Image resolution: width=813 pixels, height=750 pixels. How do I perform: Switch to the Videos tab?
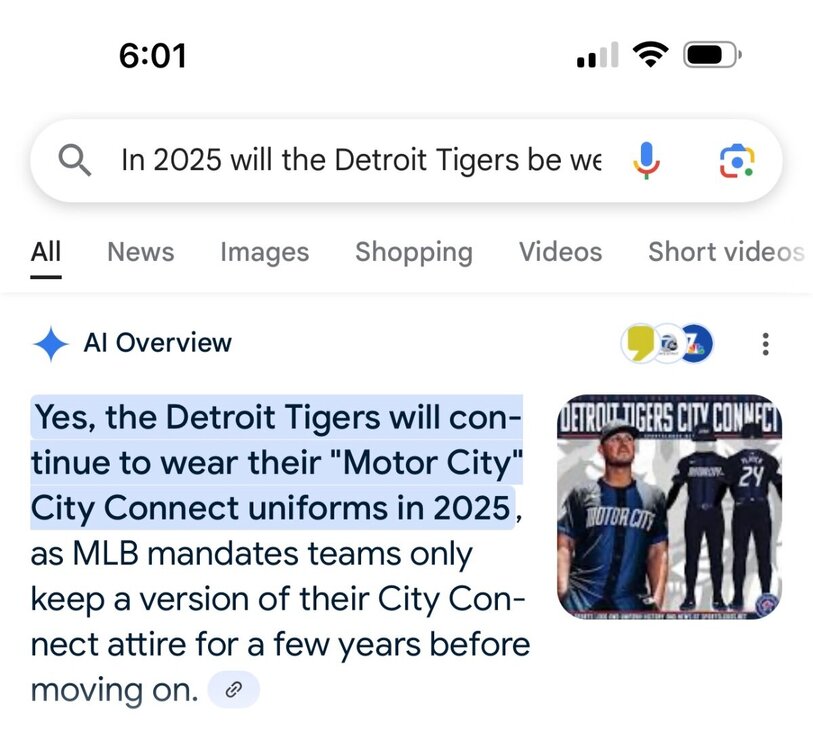[x=560, y=252]
